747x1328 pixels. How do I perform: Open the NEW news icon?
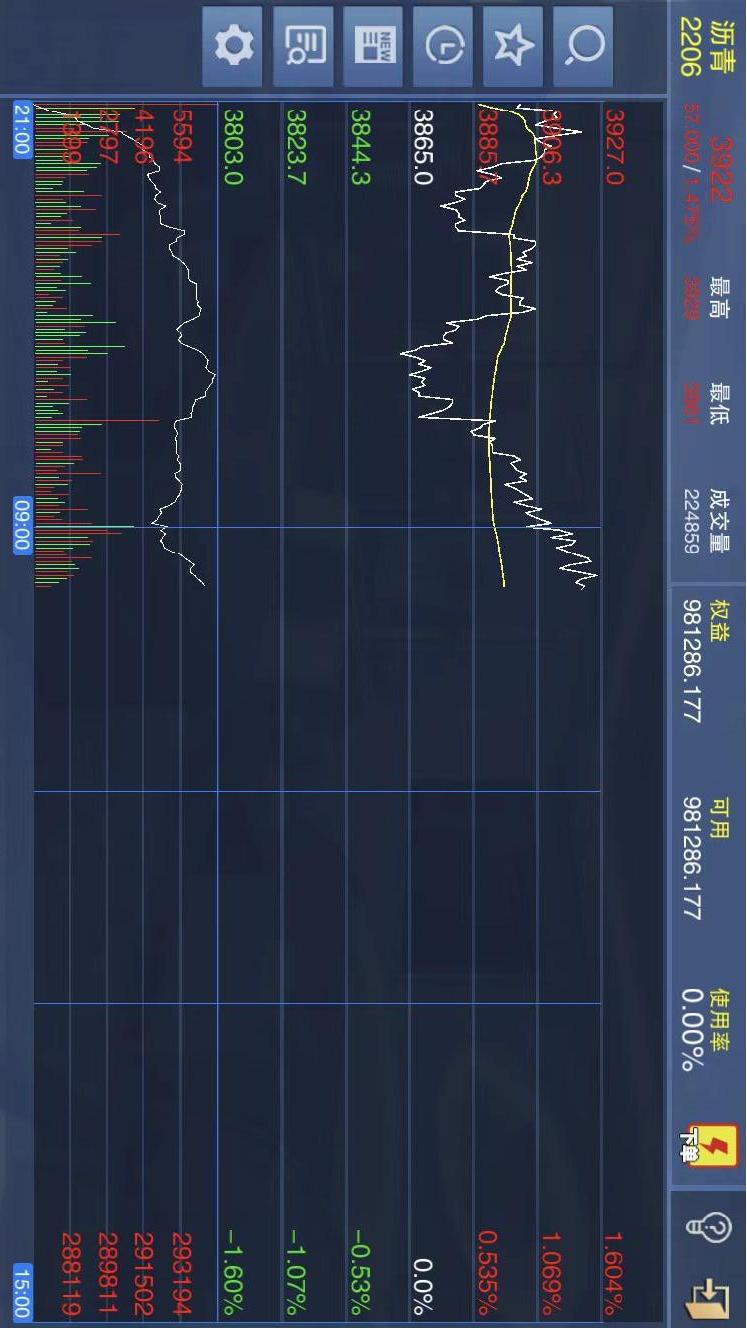click(x=373, y=46)
